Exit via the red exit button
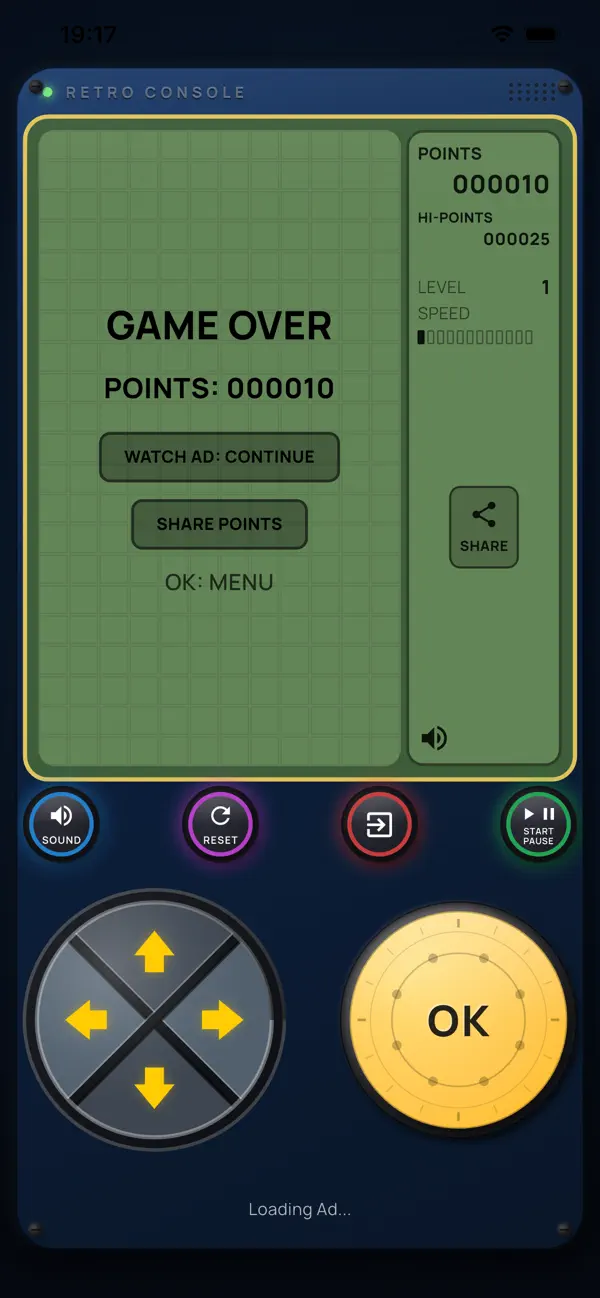 pos(379,825)
